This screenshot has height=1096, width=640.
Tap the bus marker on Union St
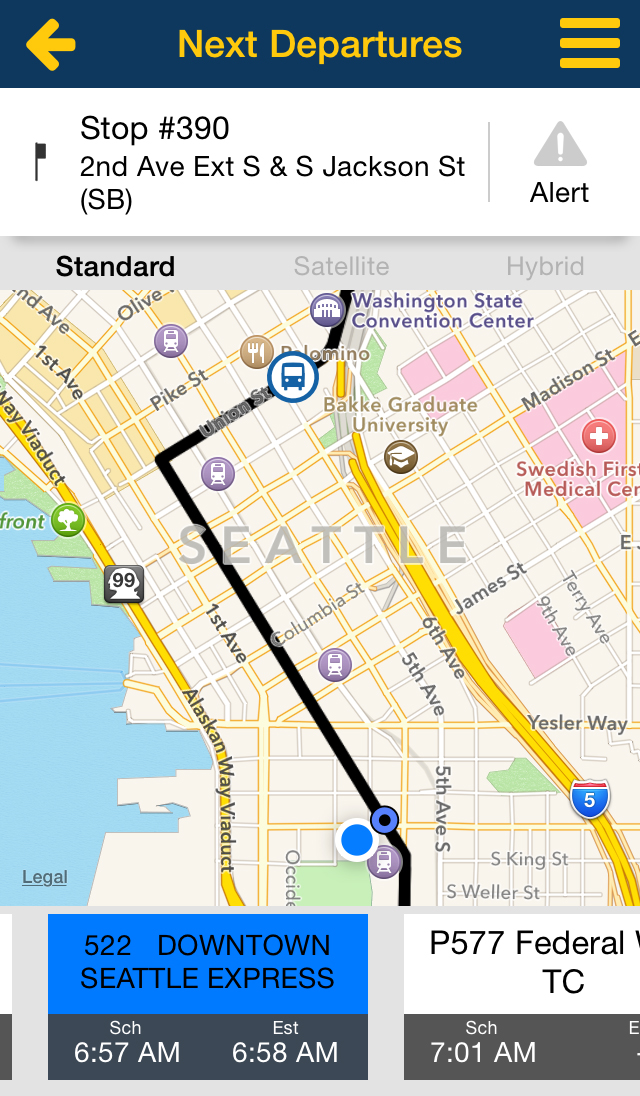pos(293,377)
